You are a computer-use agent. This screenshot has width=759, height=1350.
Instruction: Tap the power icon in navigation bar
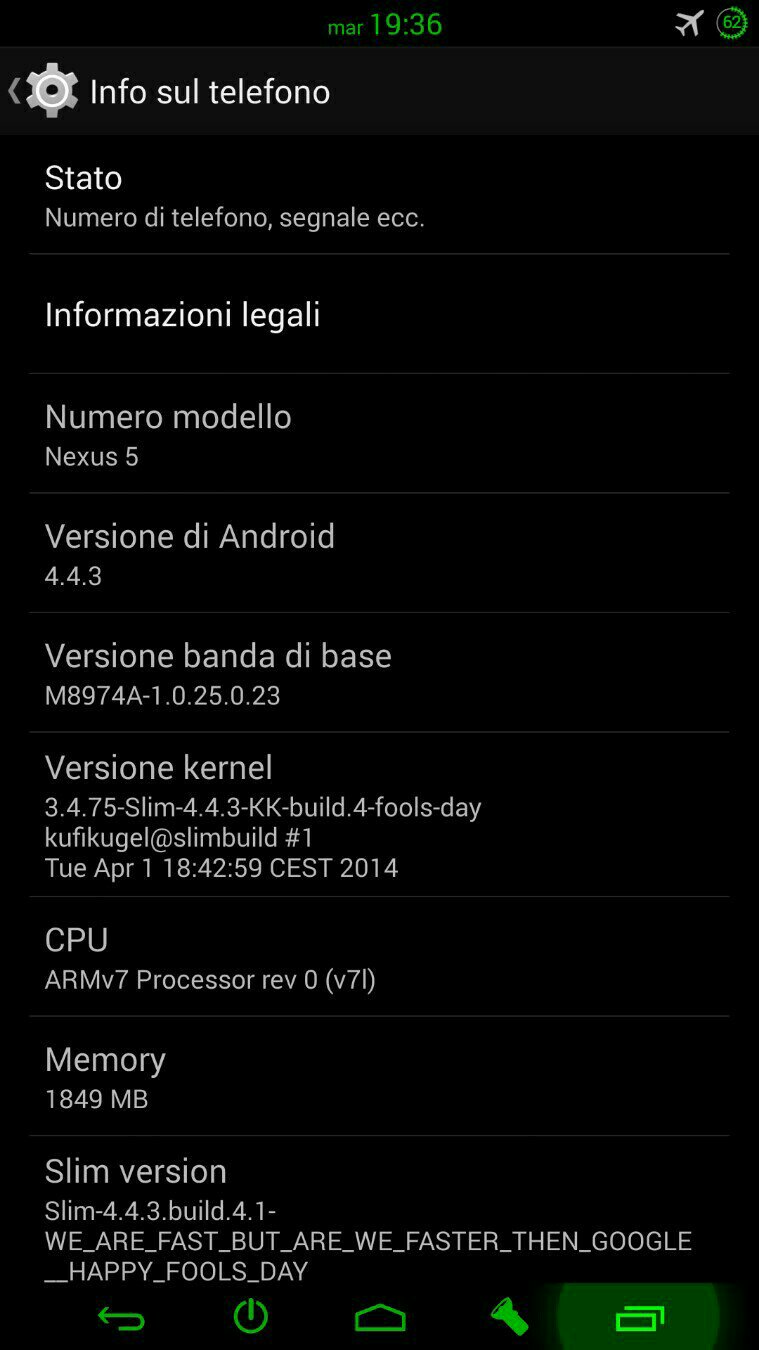click(250, 1317)
